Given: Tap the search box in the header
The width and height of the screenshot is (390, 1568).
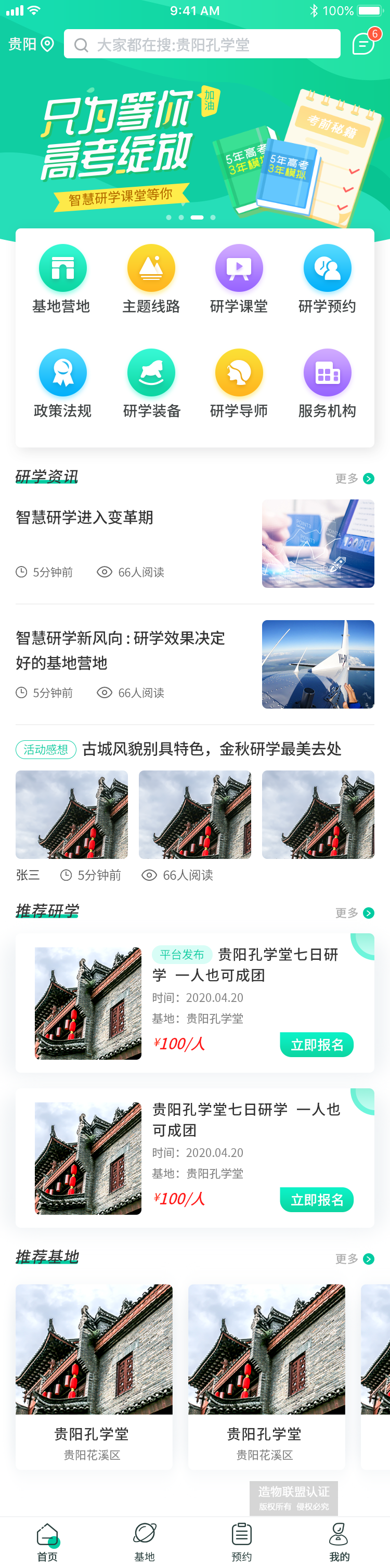Looking at the screenshot, I should point(201,44).
